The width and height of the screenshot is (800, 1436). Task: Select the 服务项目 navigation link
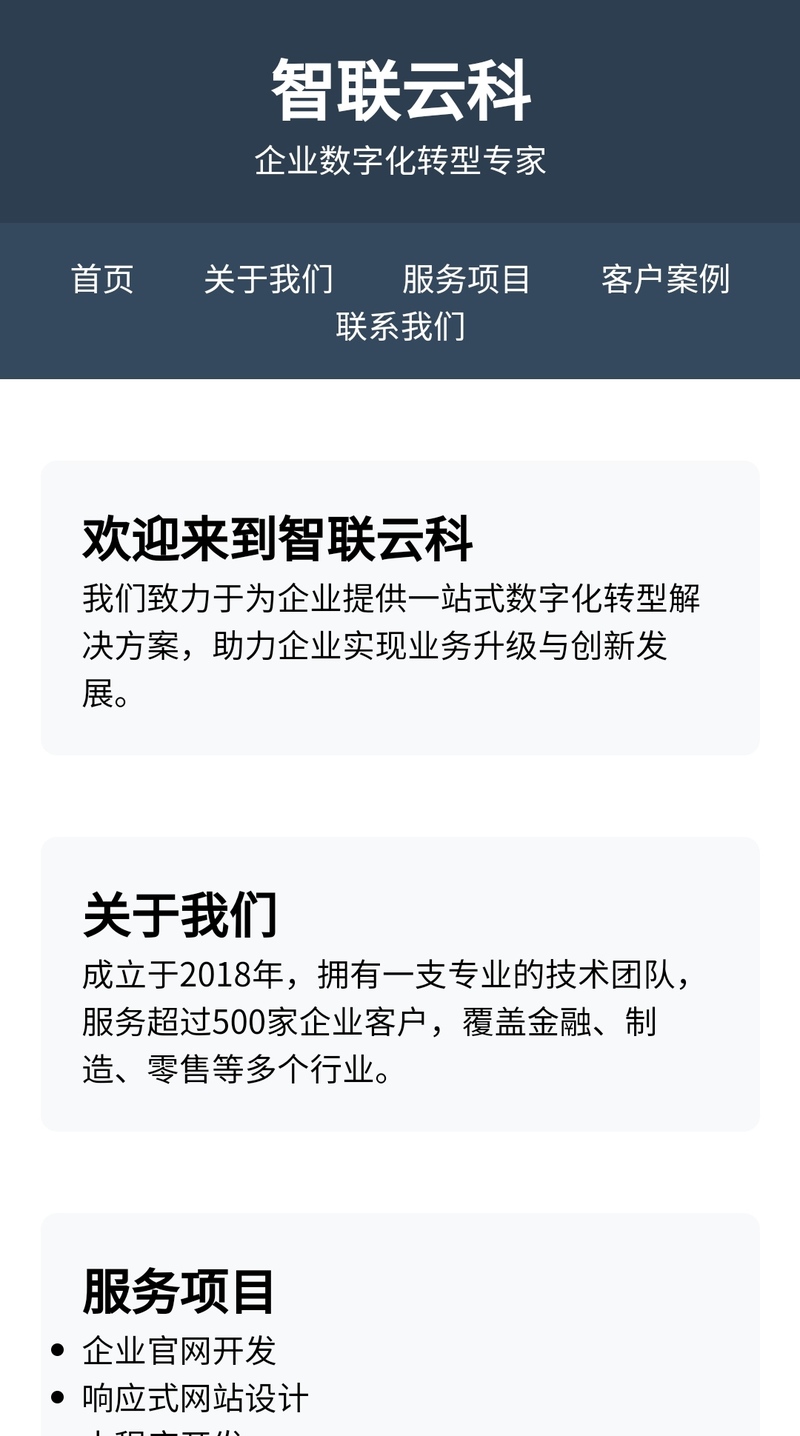466,279
